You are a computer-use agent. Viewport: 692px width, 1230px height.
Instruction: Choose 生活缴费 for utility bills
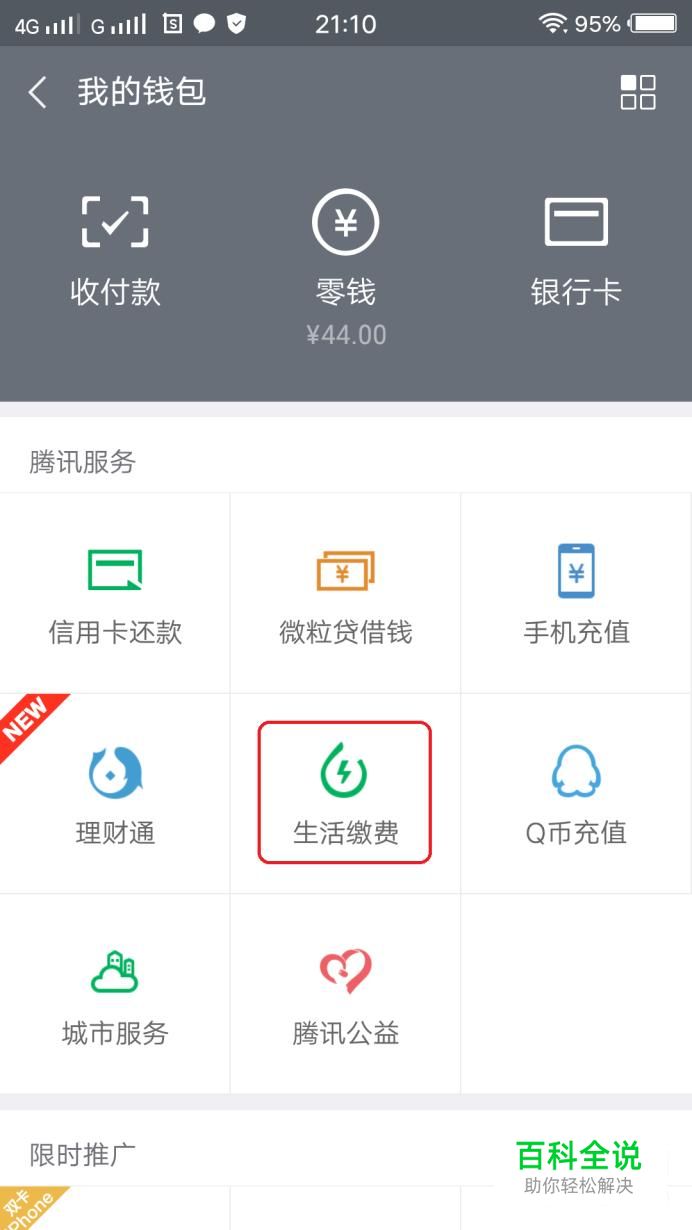point(345,794)
